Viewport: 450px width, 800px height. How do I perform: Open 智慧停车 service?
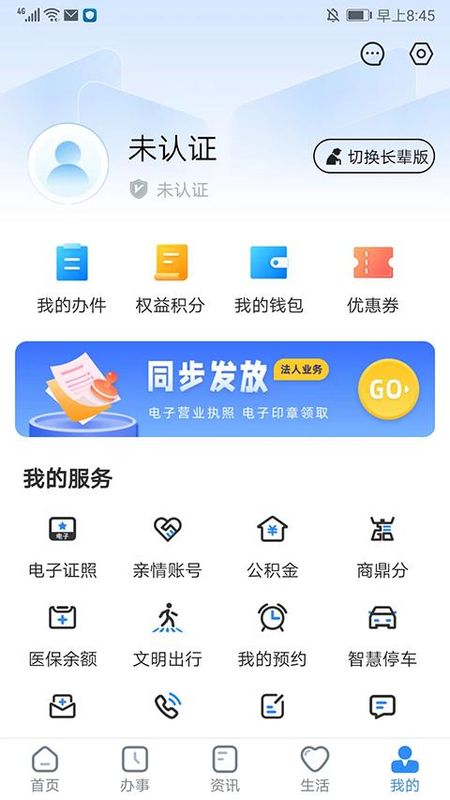click(x=382, y=636)
